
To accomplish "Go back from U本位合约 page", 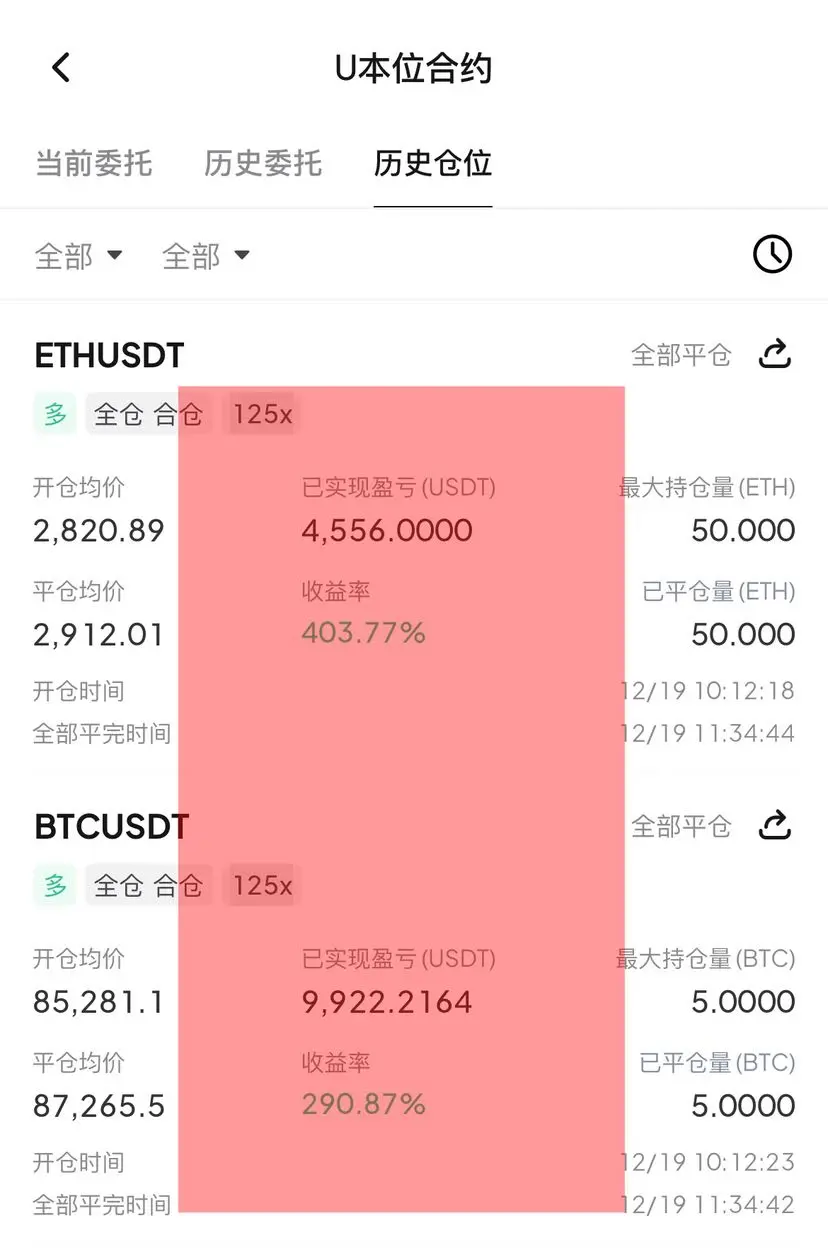I will (62, 68).
